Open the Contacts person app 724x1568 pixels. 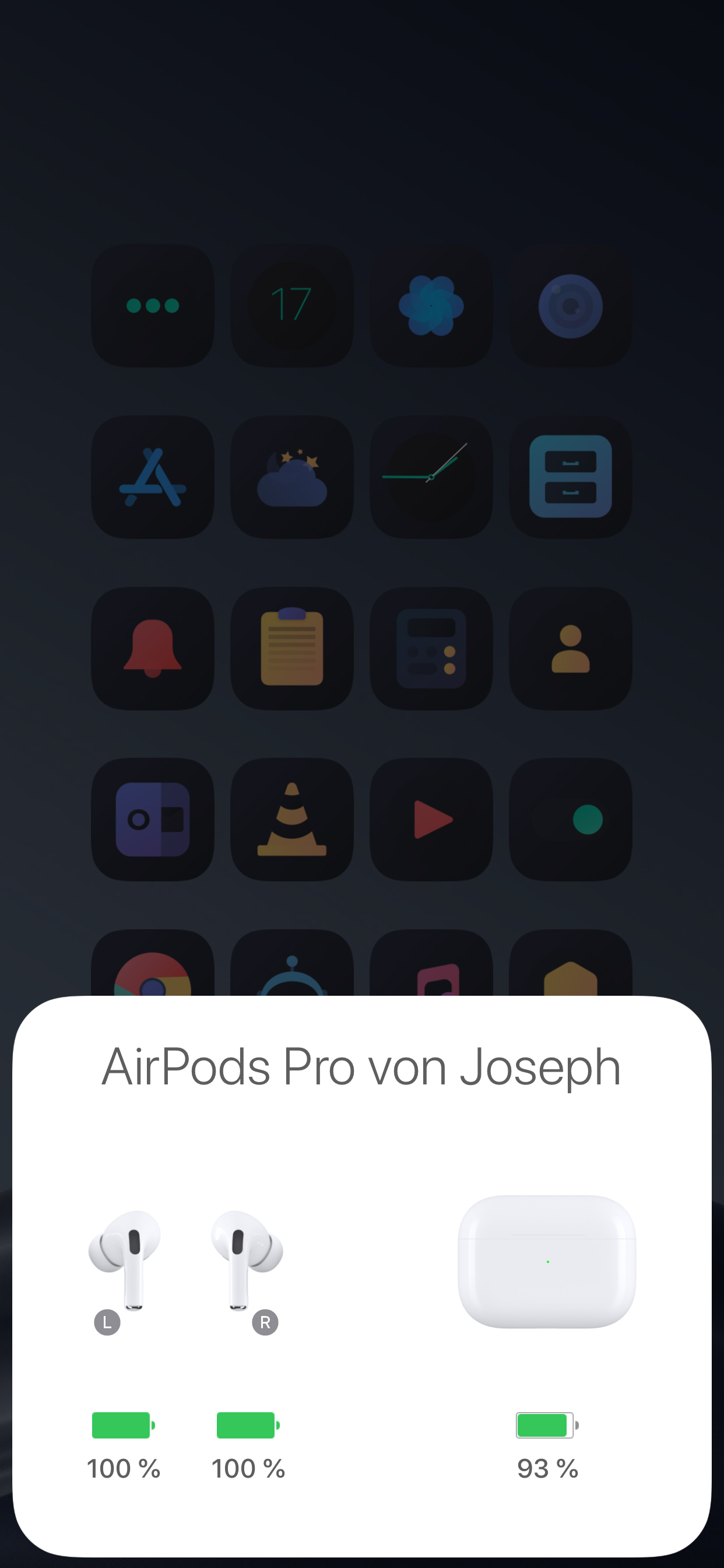pos(571,648)
